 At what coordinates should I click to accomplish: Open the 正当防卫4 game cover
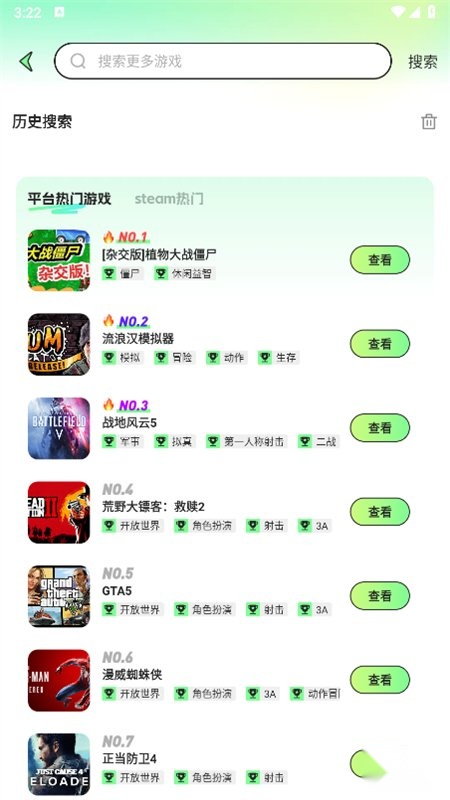[59, 764]
